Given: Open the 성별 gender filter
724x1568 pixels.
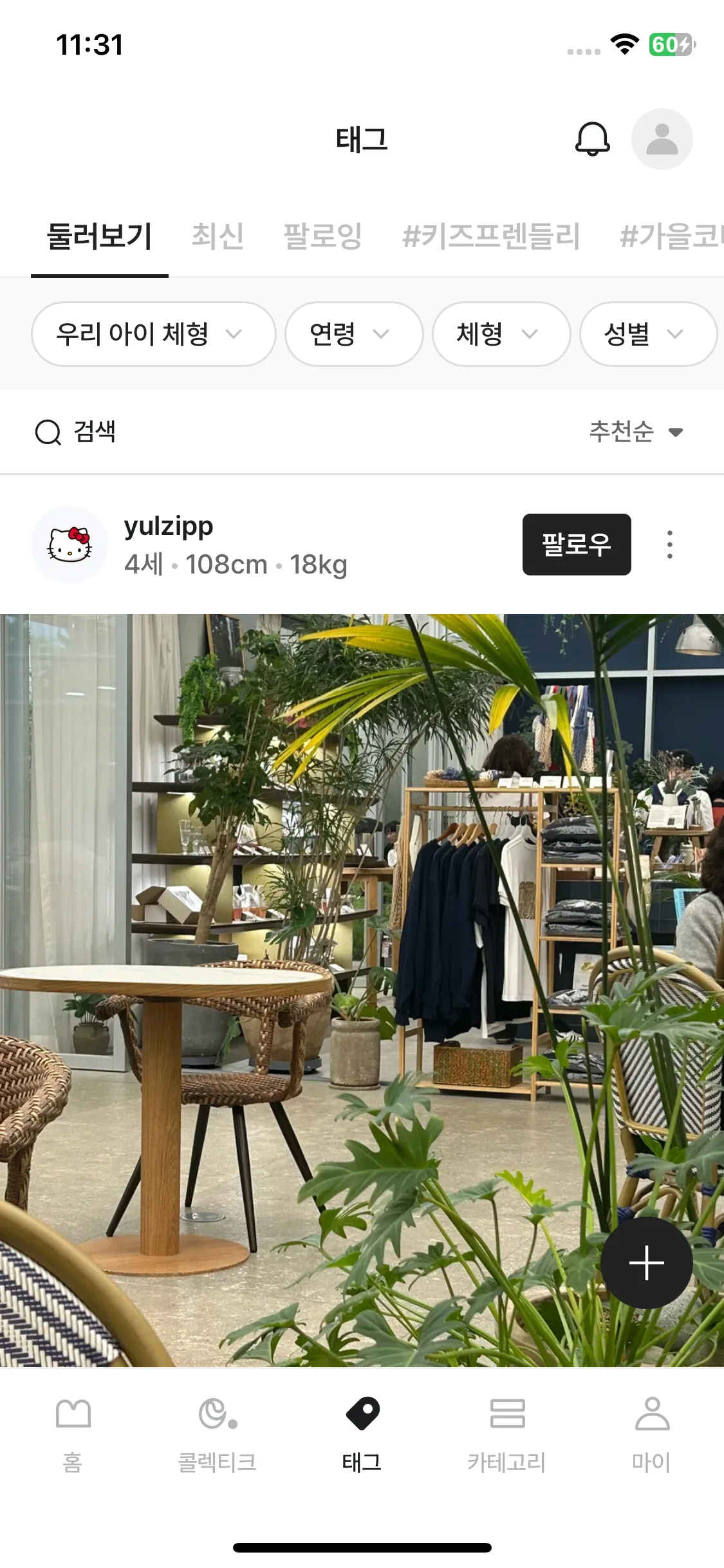Looking at the screenshot, I should (x=647, y=334).
